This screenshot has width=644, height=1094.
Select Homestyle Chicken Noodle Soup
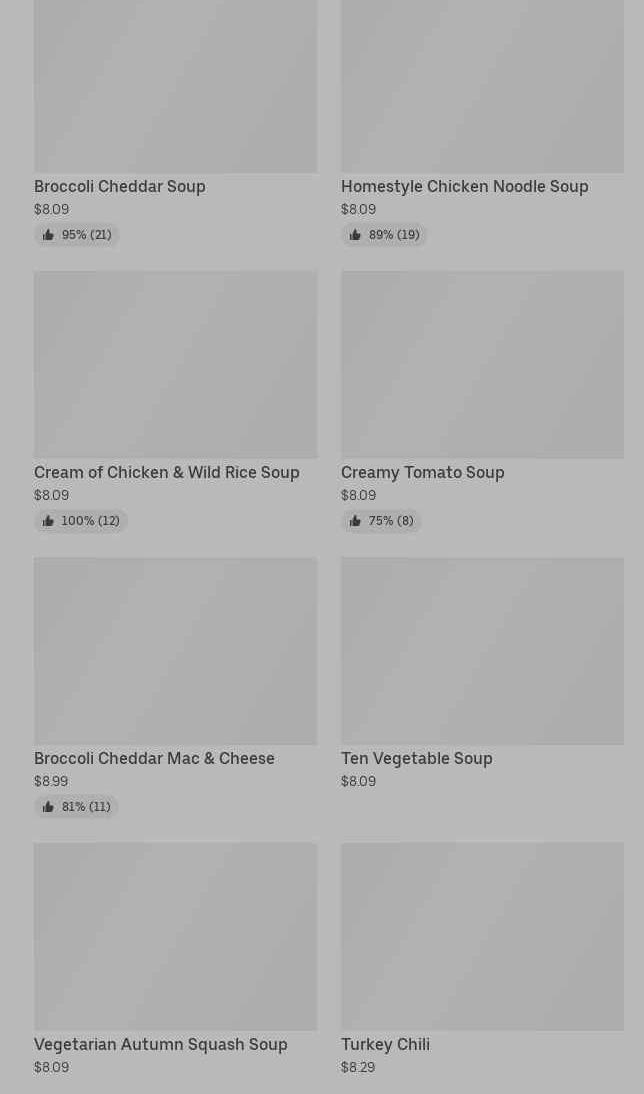(482, 122)
